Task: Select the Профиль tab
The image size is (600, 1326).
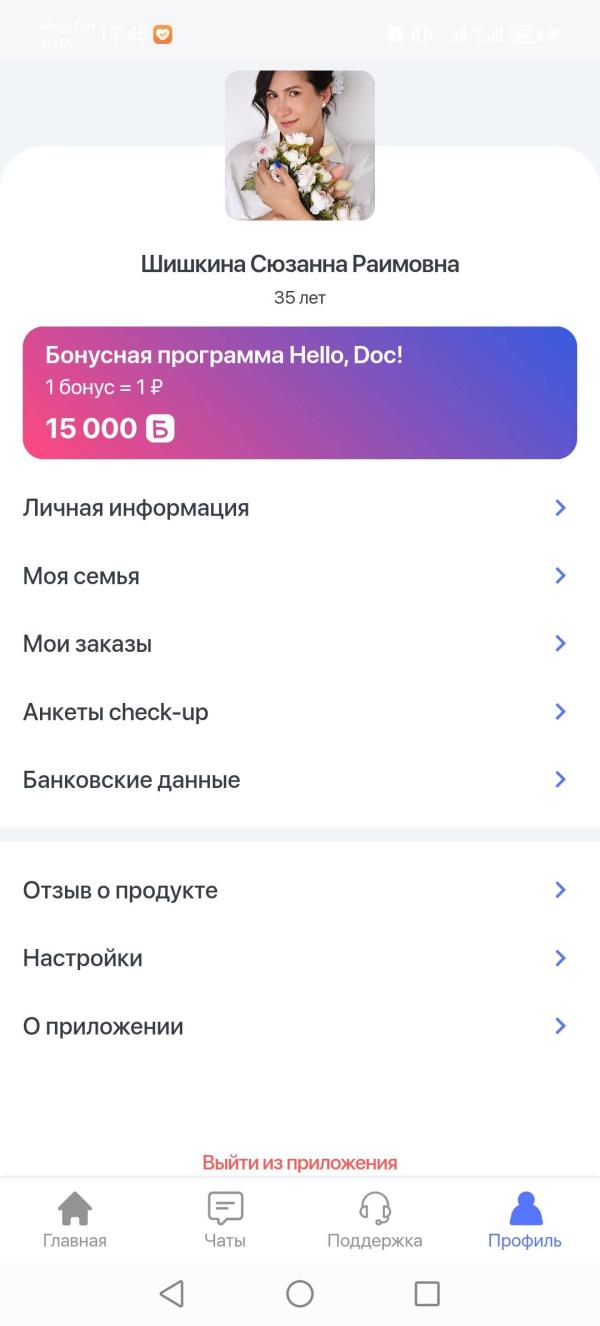Action: pyautogui.click(x=525, y=1220)
